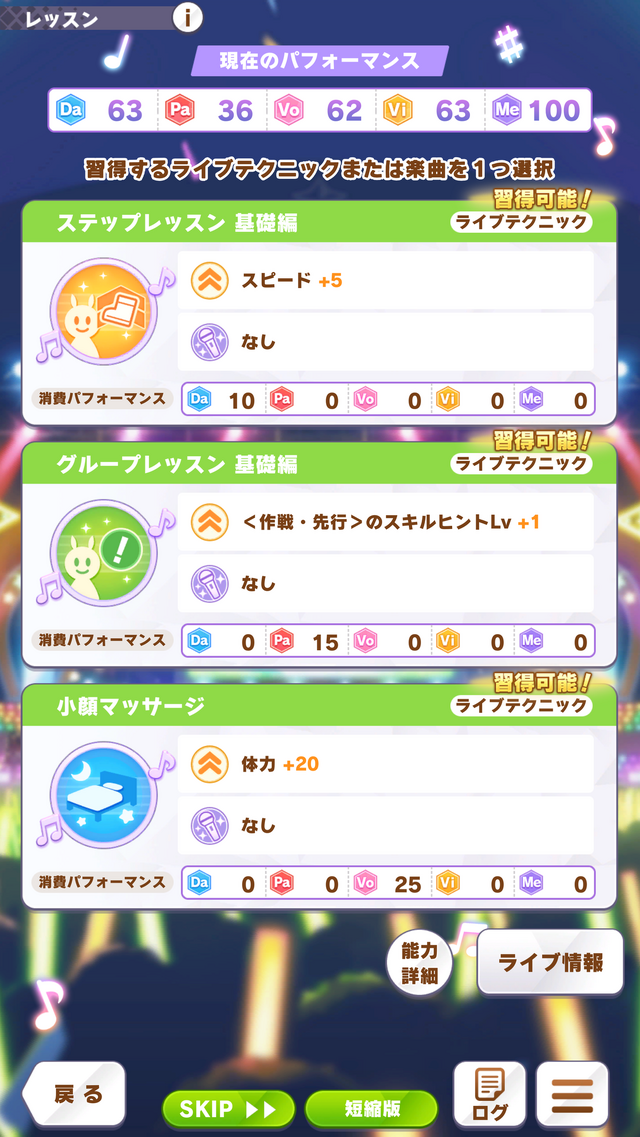Open 能力詳細 ability details
640x1137 pixels.
420,966
